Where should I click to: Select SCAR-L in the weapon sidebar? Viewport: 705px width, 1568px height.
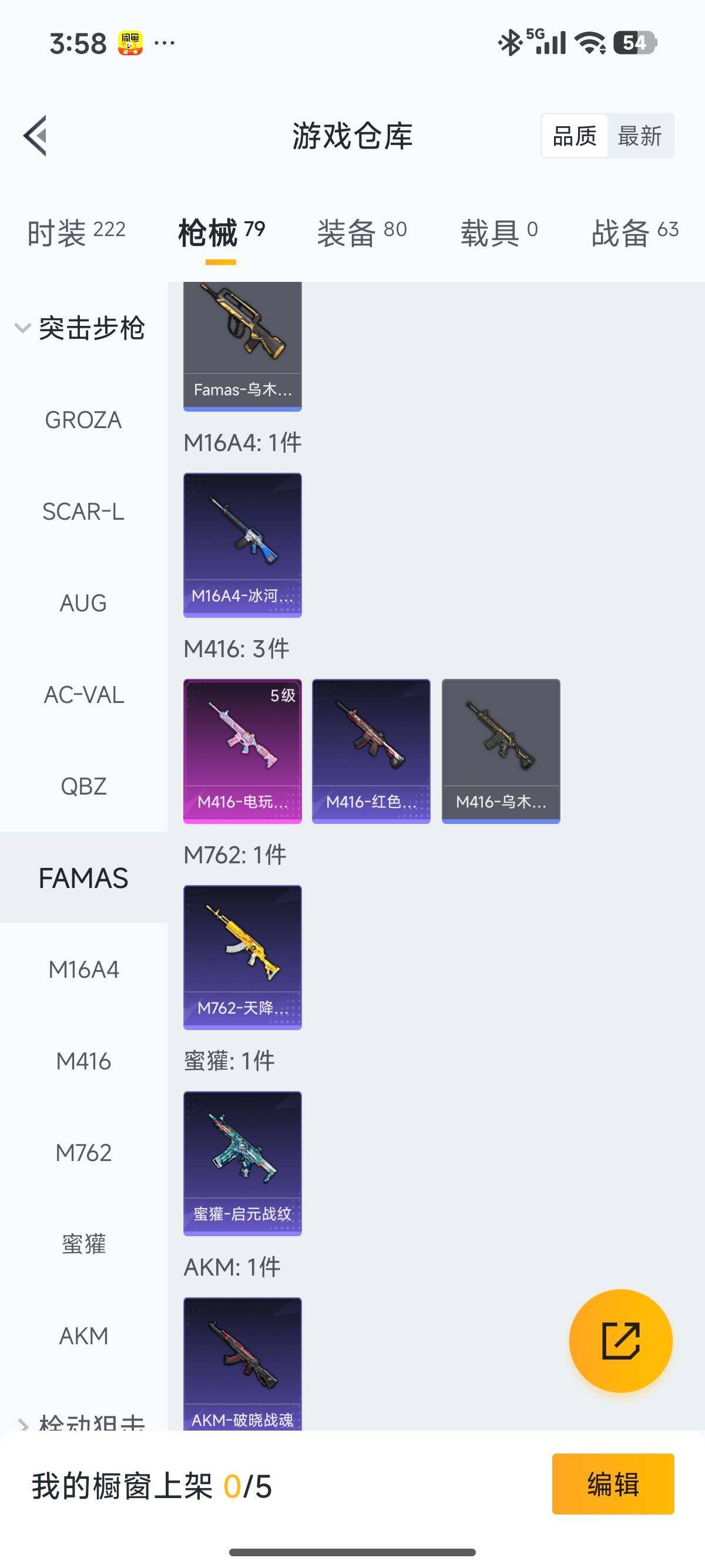83,512
